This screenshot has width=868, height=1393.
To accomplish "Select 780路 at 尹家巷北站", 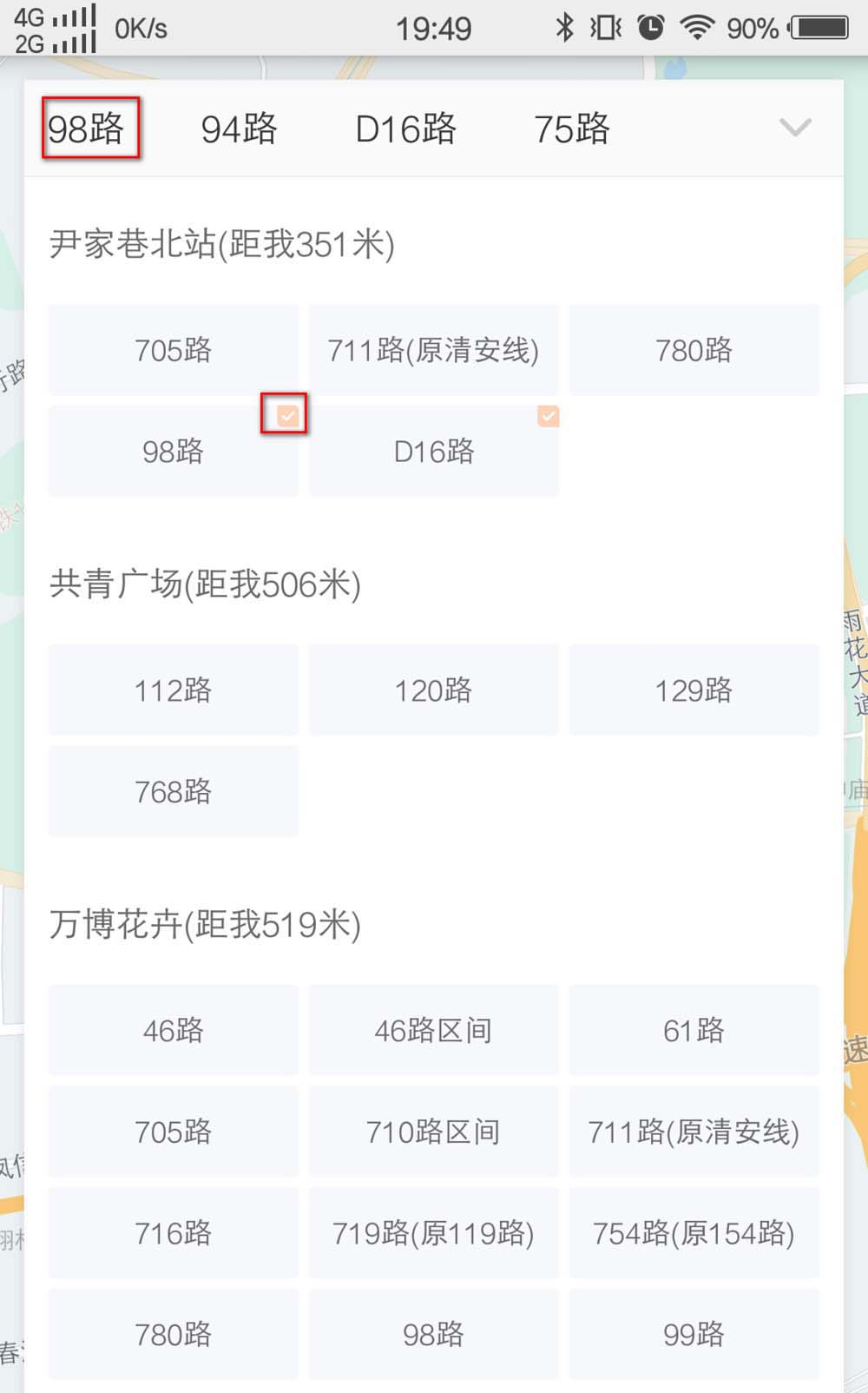I will pyautogui.click(x=694, y=350).
